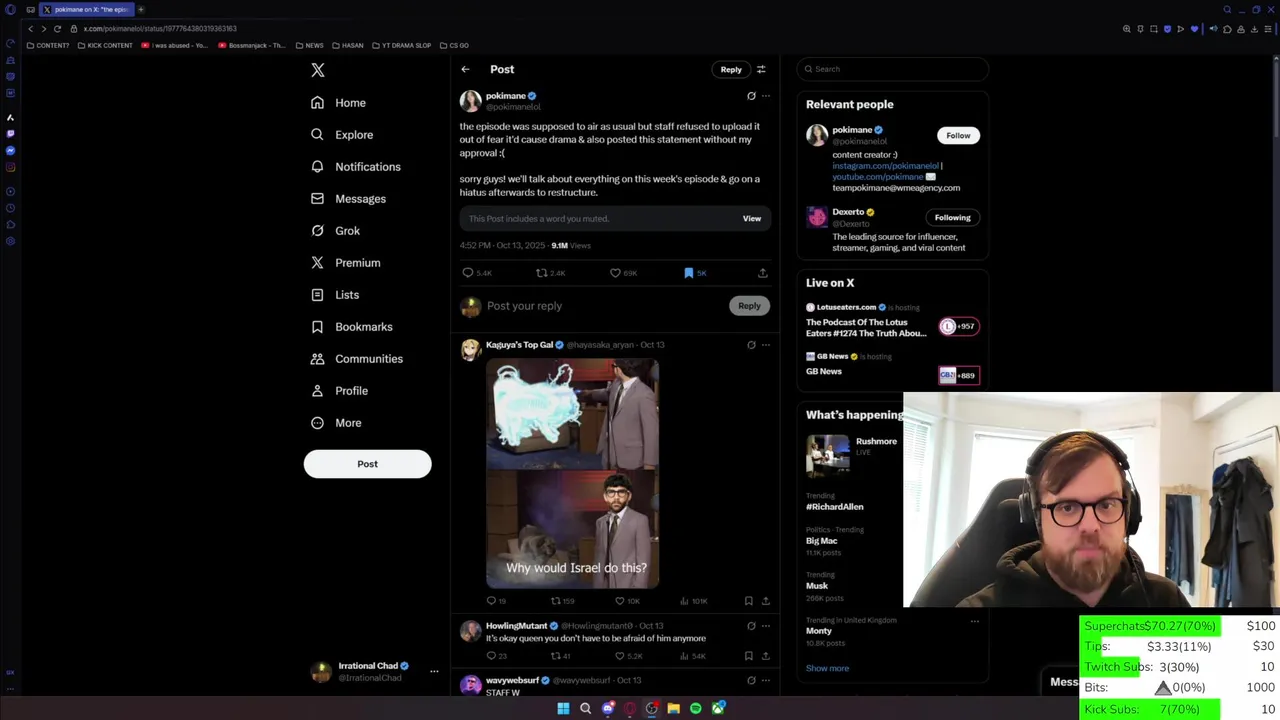Open Messages in the sidebar
Viewport: 1280px width, 720px height.
point(360,199)
